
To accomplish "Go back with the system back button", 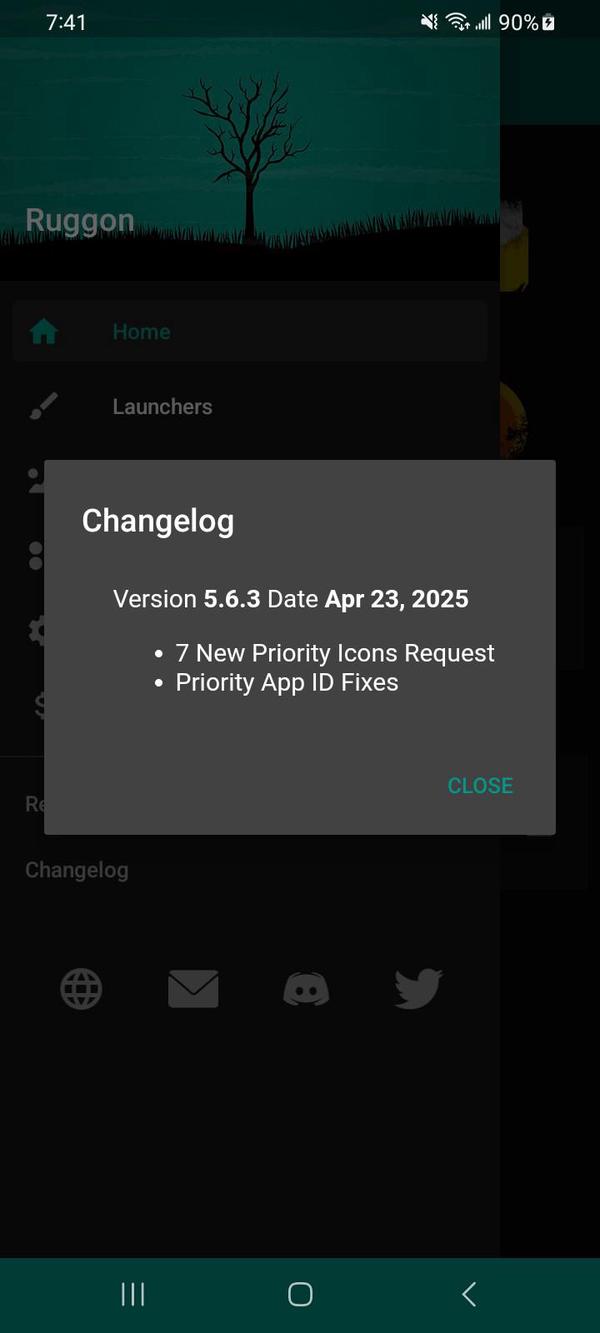I will (x=468, y=1294).
